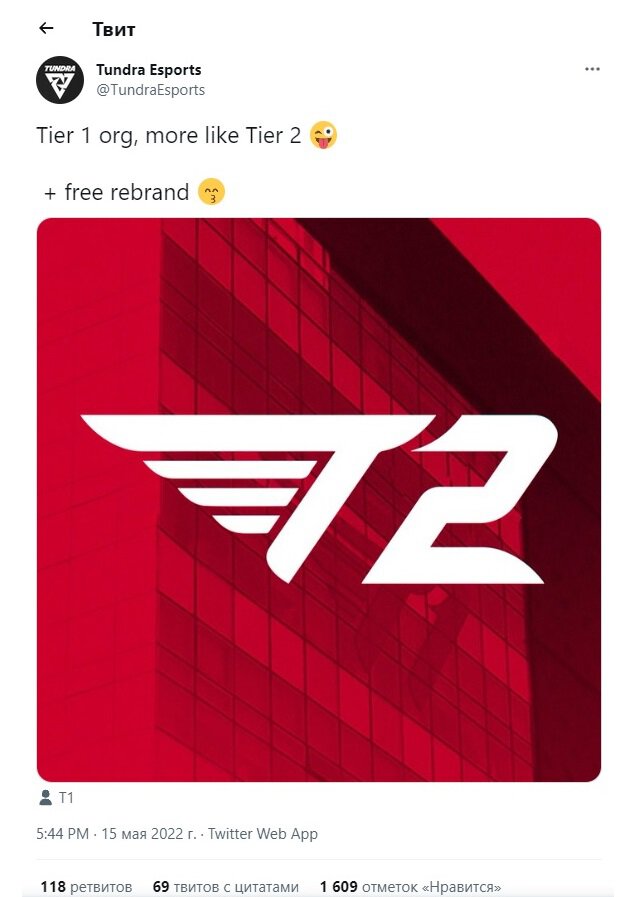Open the @TundraEsports handle link
633x897 pixels.
click(150, 90)
